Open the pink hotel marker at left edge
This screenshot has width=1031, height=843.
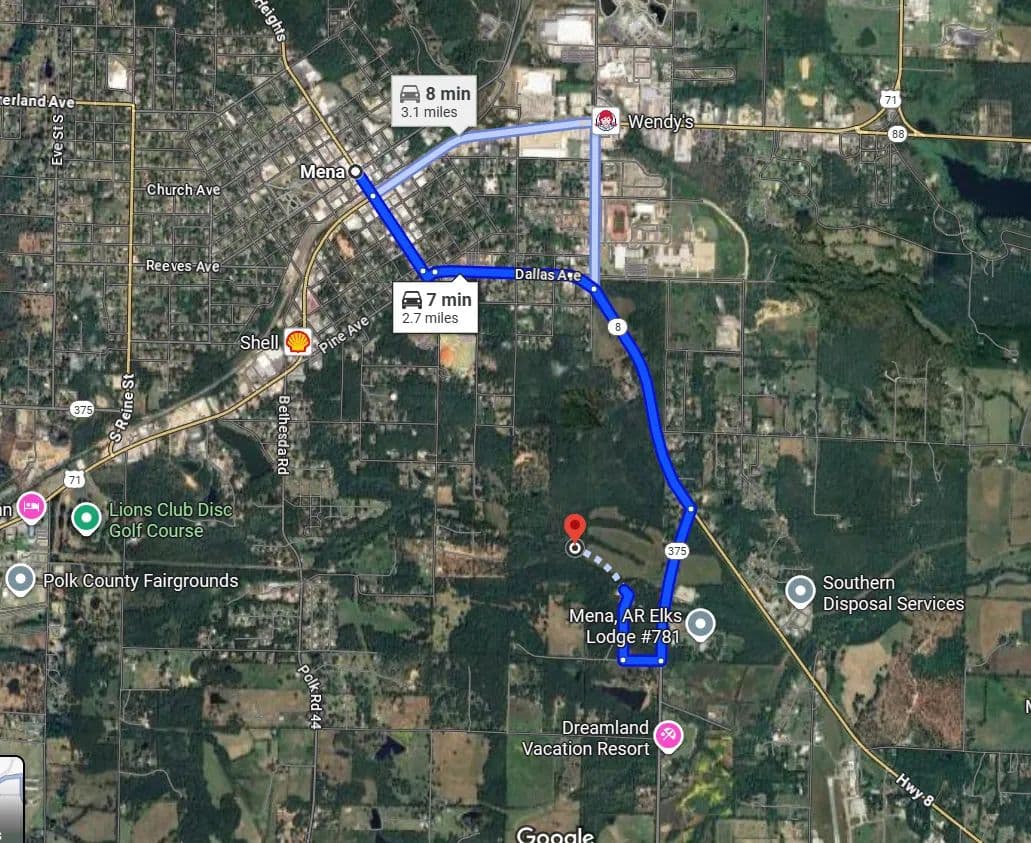coord(32,507)
